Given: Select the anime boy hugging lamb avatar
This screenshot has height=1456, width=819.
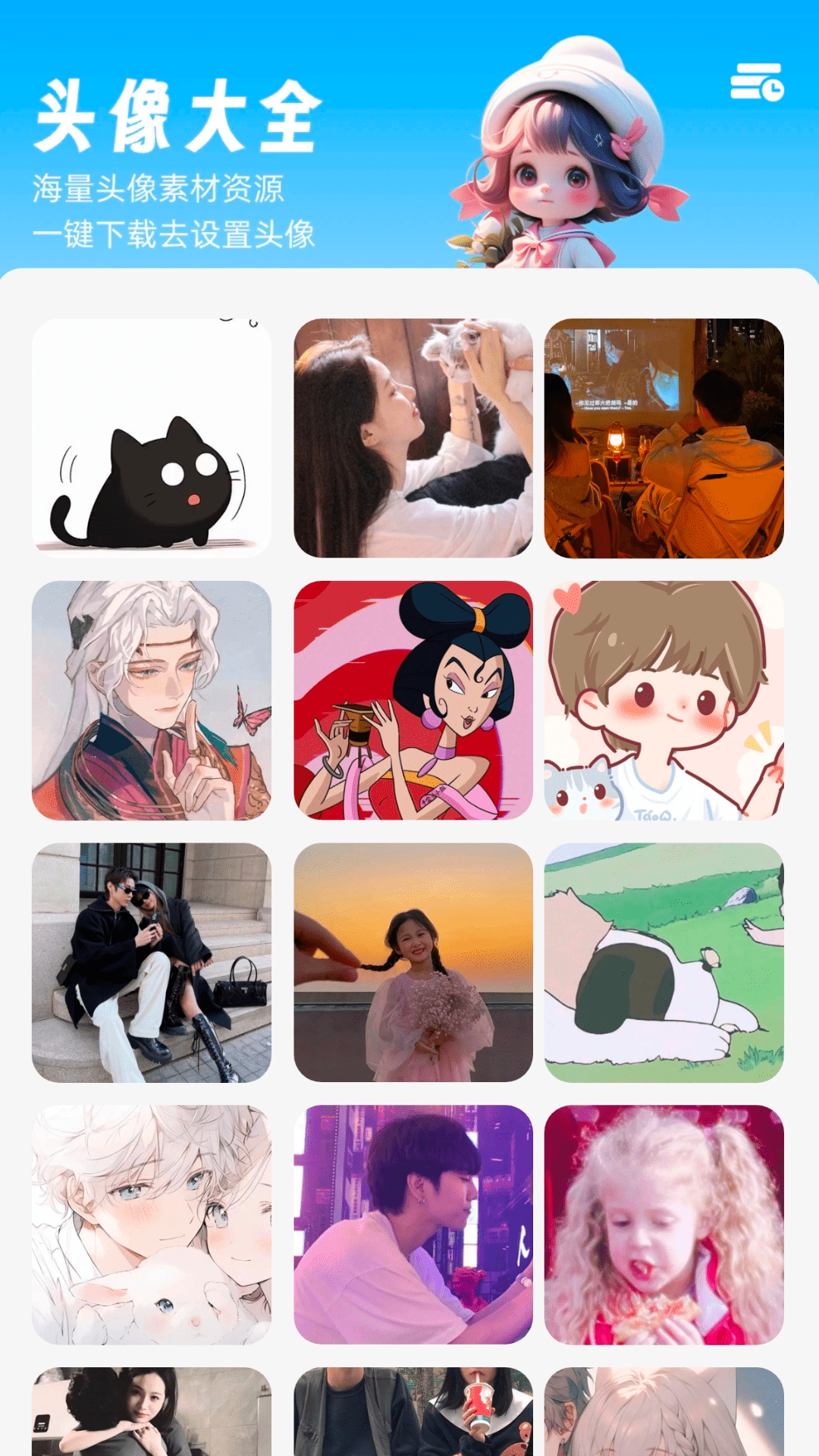Looking at the screenshot, I should click(152, 1225).
